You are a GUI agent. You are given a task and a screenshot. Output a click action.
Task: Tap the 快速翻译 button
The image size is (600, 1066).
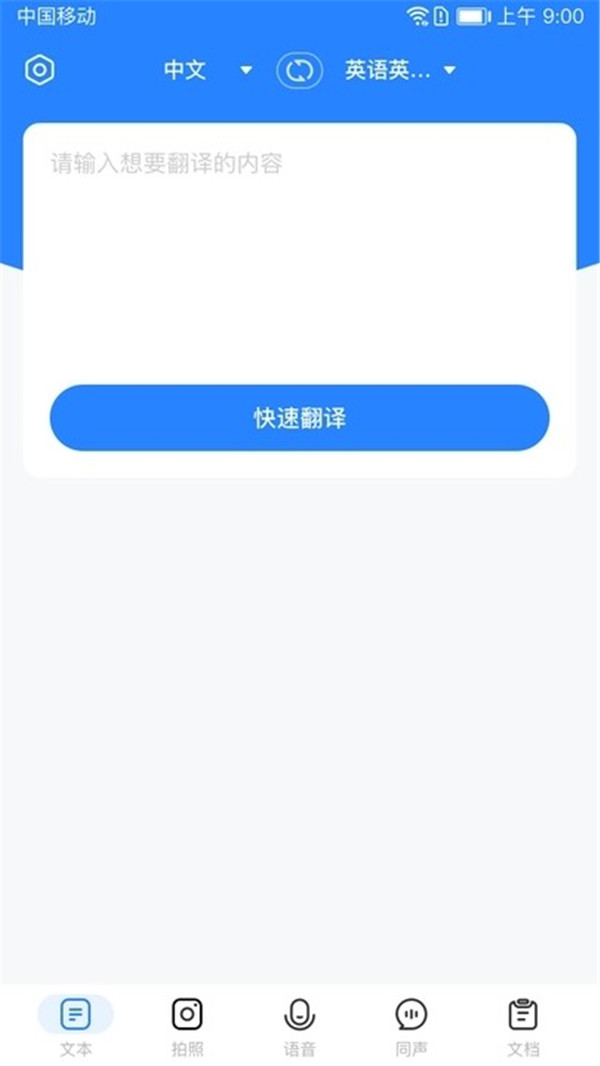299,418
